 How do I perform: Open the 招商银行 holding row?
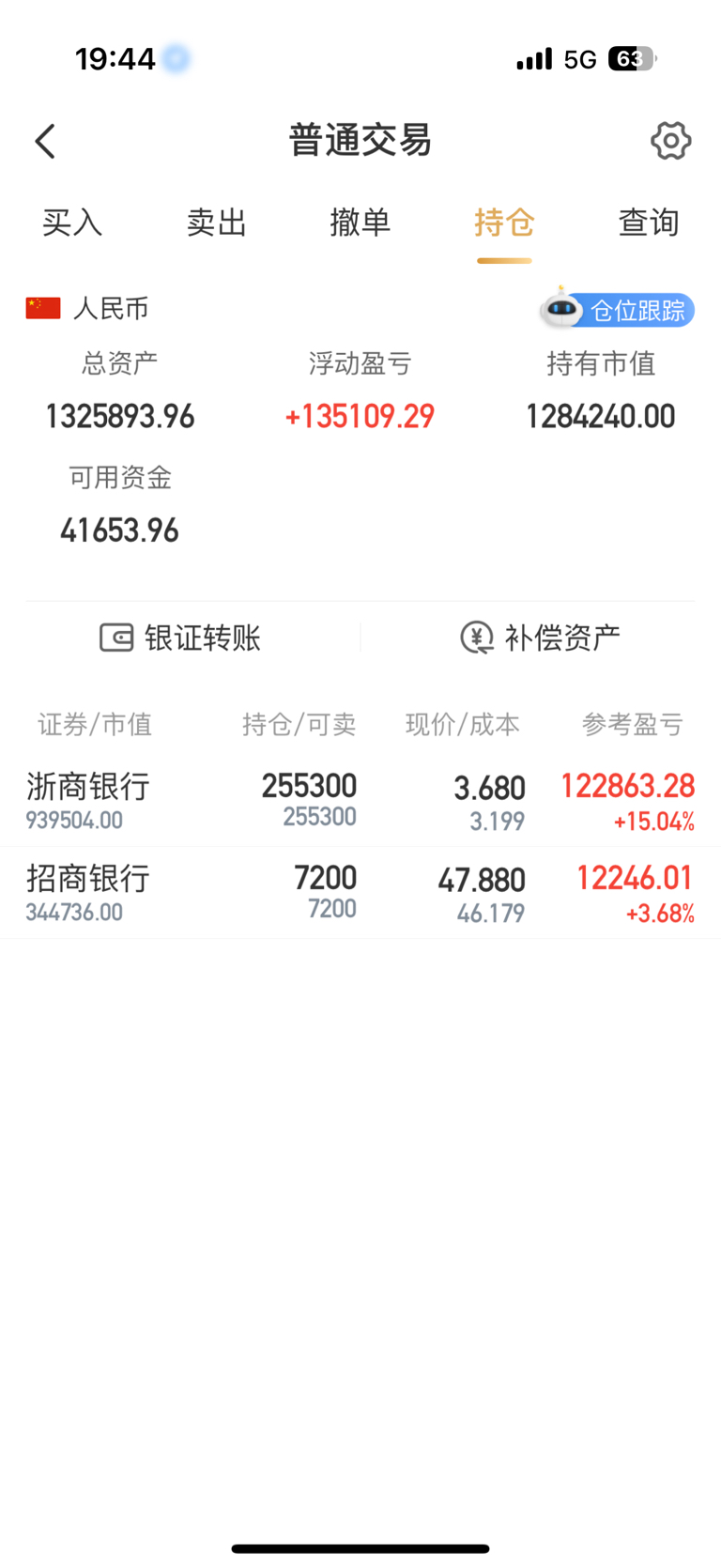coord(360,893)
